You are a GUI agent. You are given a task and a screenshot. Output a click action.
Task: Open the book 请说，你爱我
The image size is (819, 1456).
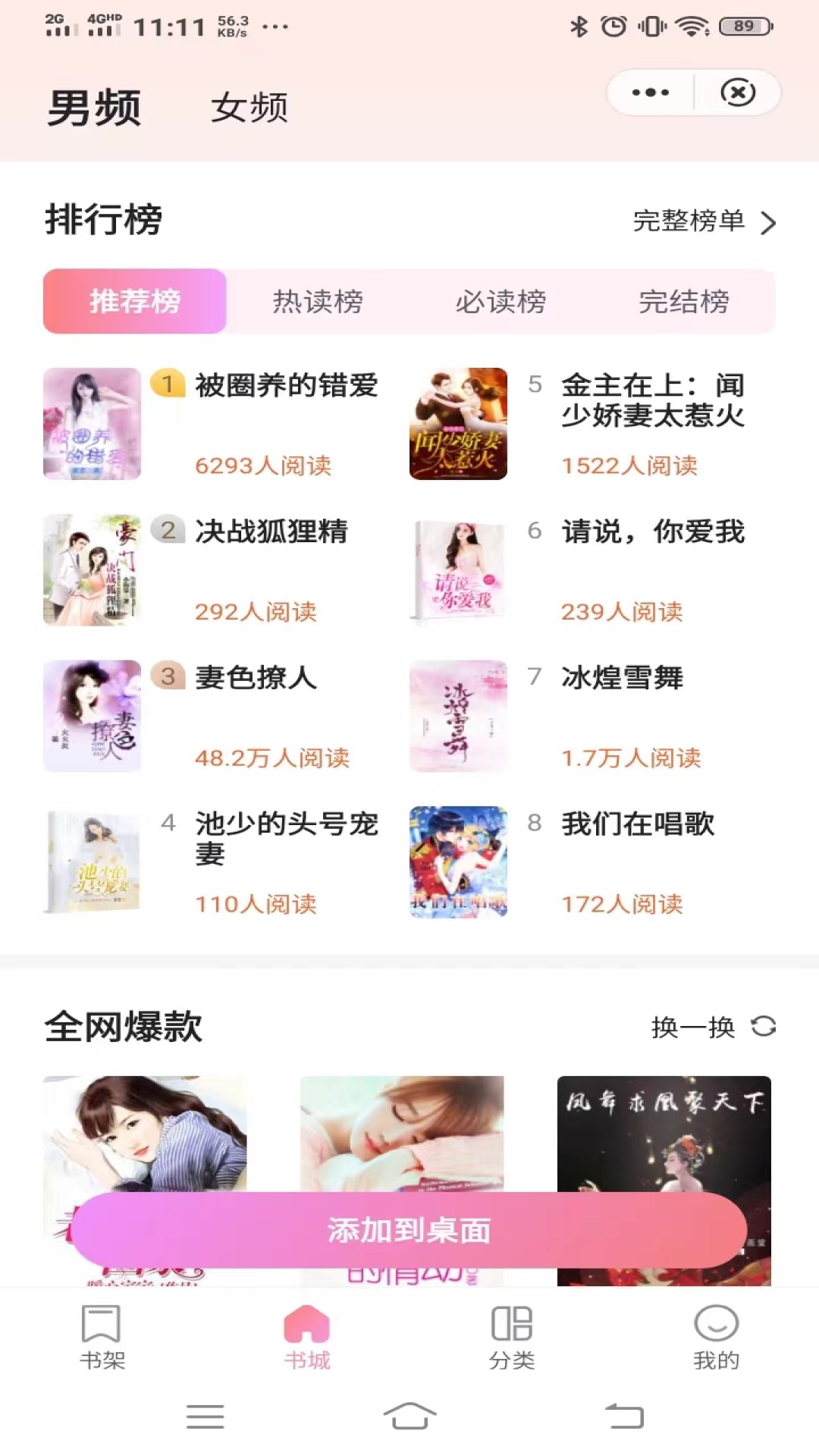[x=652, y=532]
